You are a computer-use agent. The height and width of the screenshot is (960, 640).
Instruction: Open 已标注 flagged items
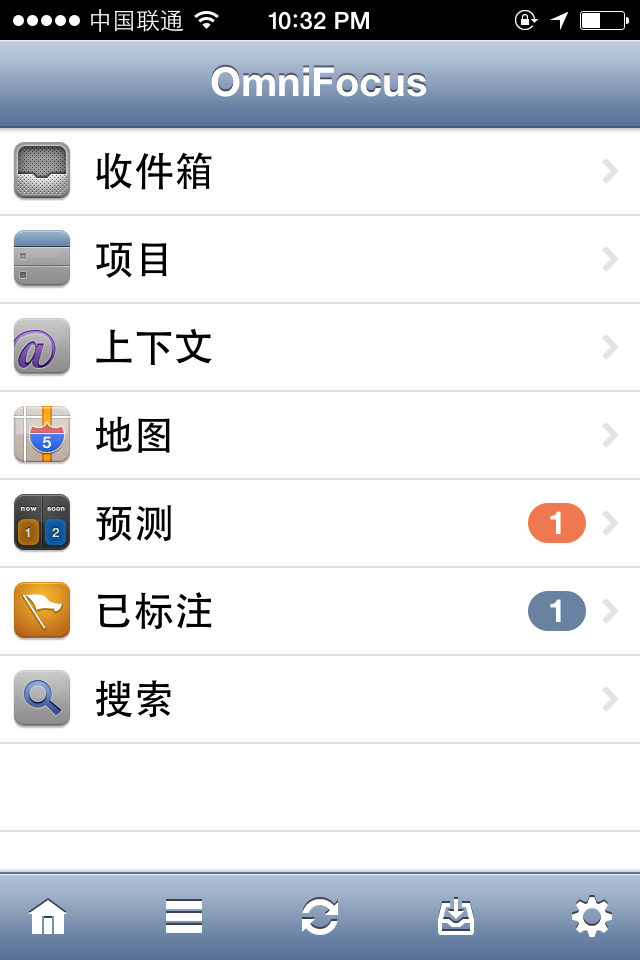click(320, 611)
